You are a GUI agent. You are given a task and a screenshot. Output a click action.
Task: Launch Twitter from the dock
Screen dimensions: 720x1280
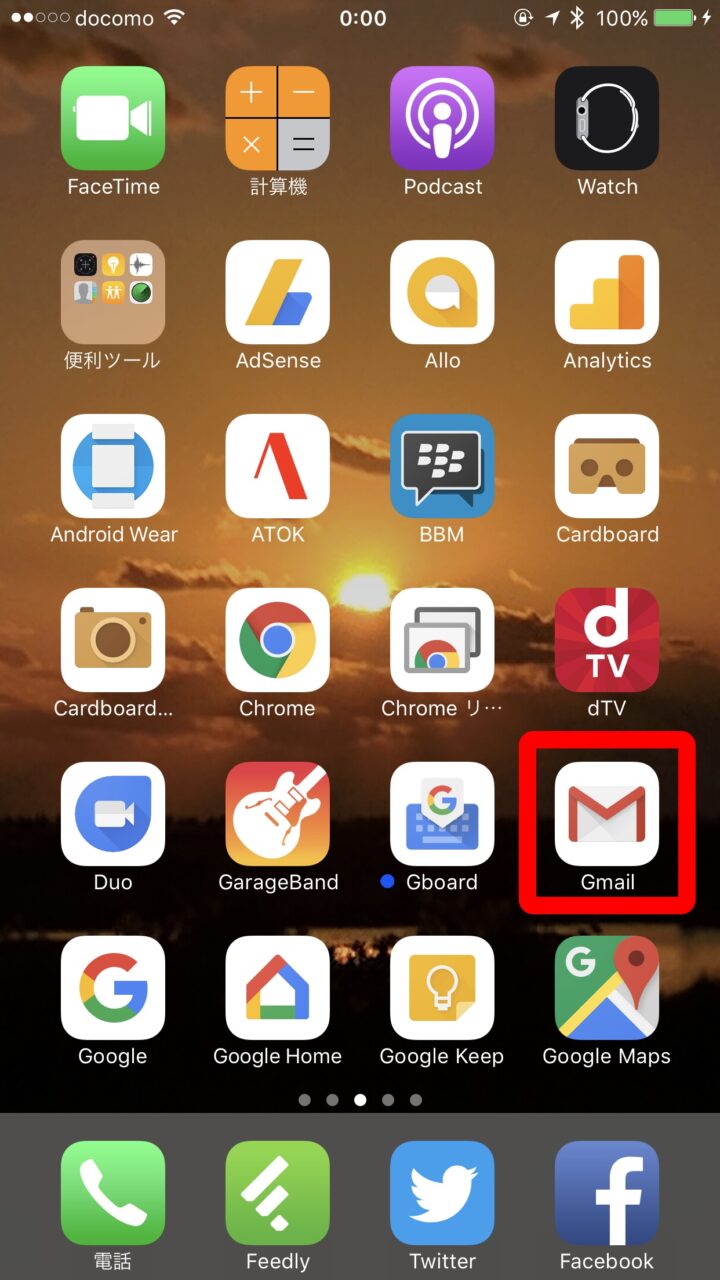pyautogui.click(x=442, y=1193)
